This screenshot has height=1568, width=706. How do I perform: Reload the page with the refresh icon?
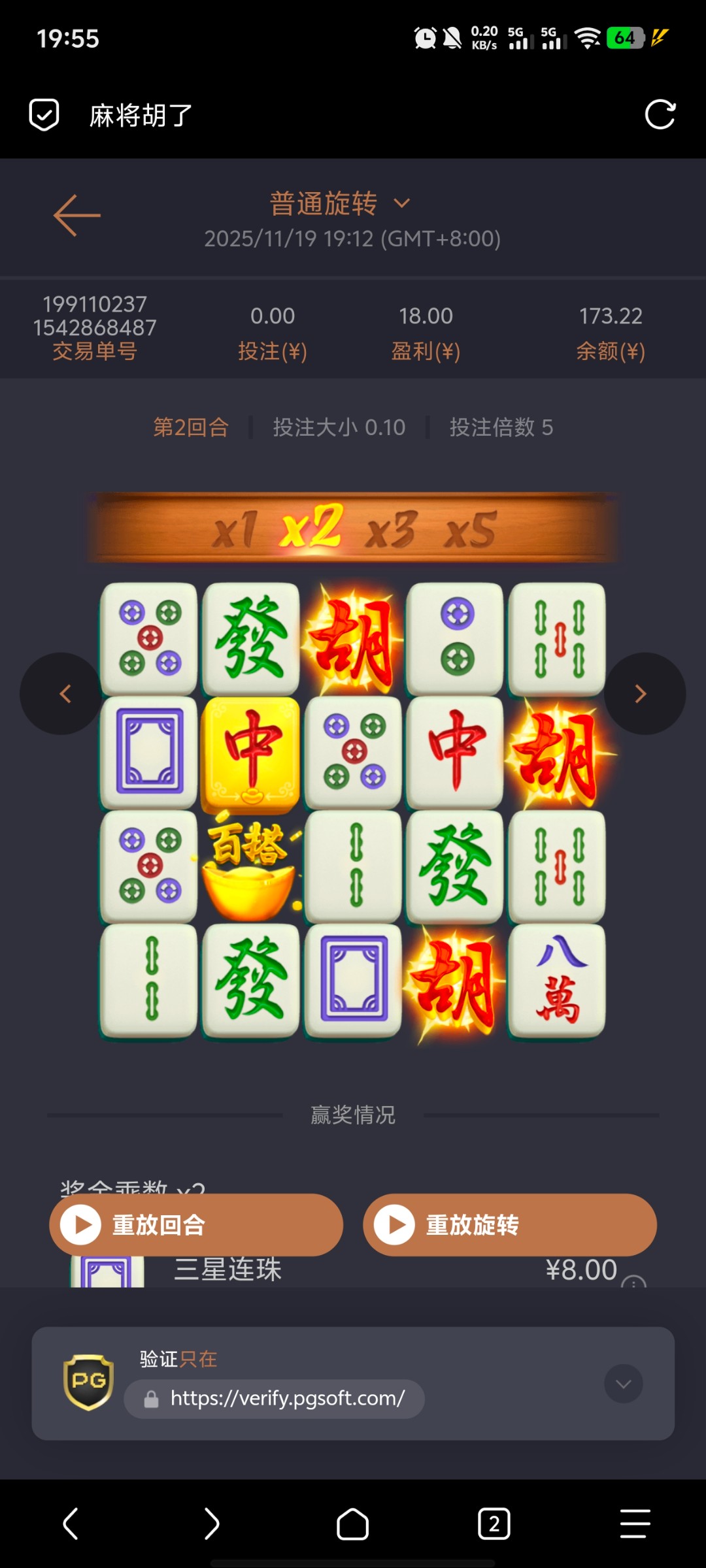[660, 115]
